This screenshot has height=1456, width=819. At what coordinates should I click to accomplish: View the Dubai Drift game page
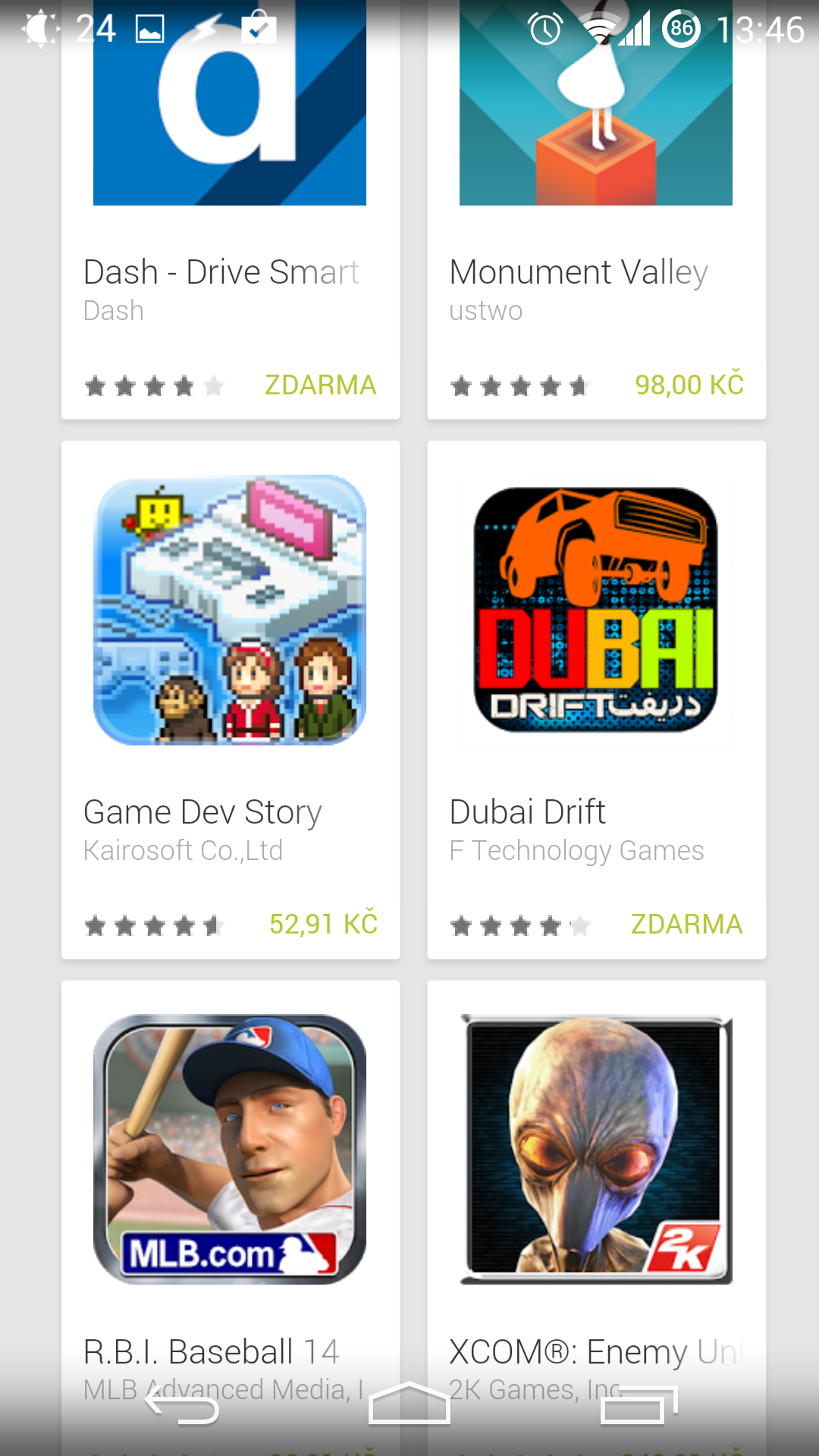tap(597, 700)
